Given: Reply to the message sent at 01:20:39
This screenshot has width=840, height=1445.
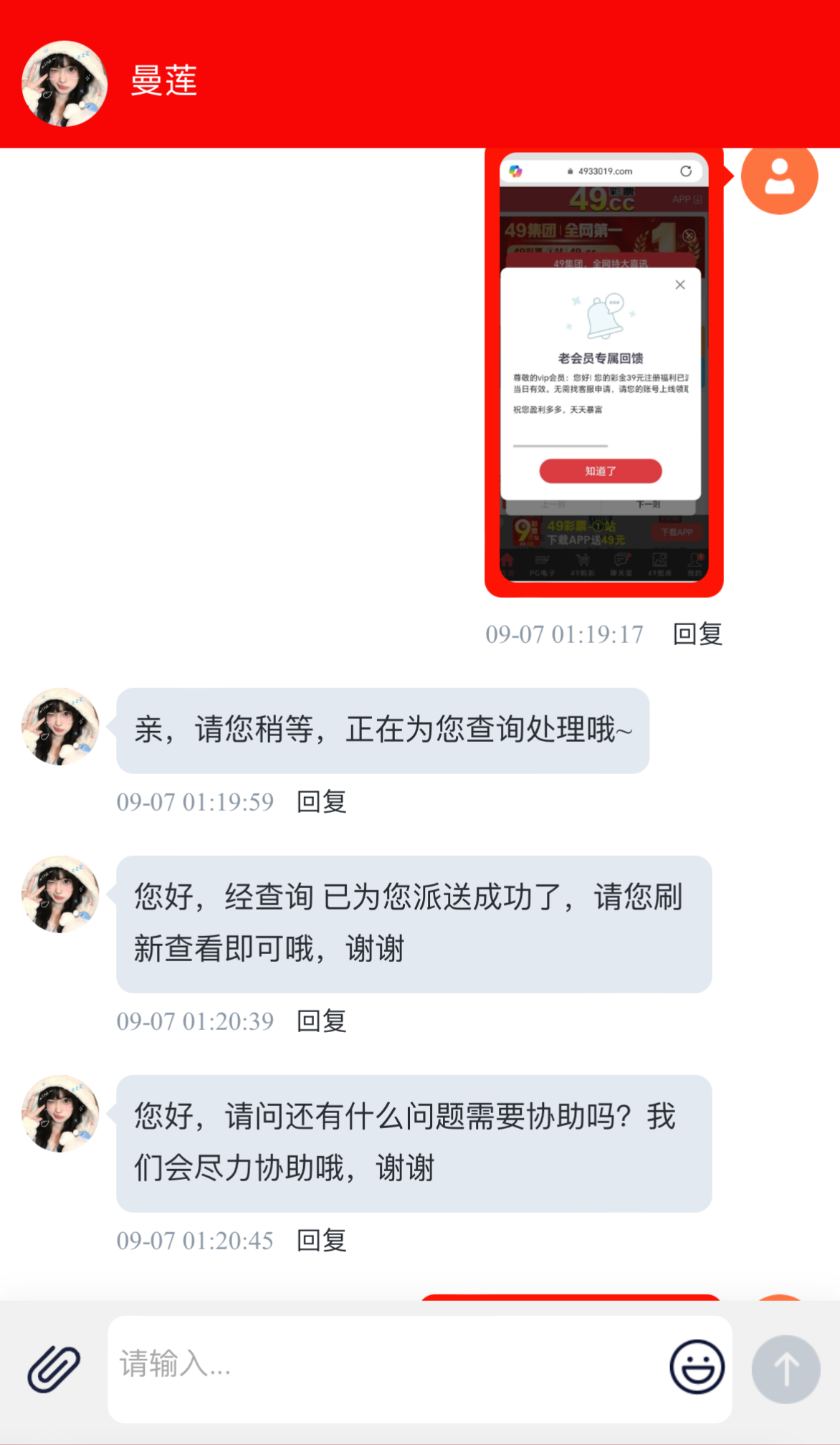Looking at the screenshot, I should 321,1021.
